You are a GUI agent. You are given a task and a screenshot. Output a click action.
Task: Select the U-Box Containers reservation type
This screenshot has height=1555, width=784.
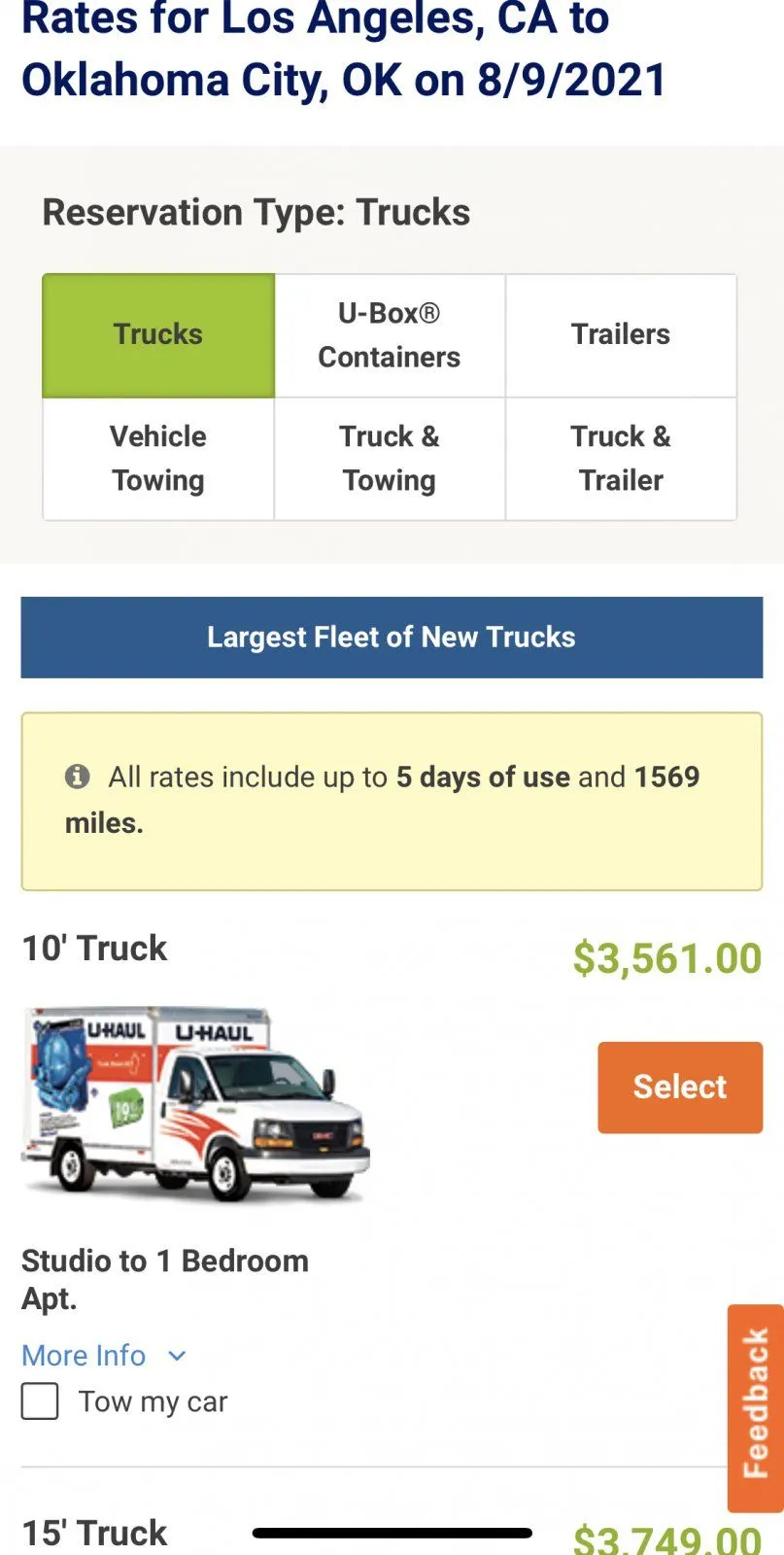(x=390, y=335)
